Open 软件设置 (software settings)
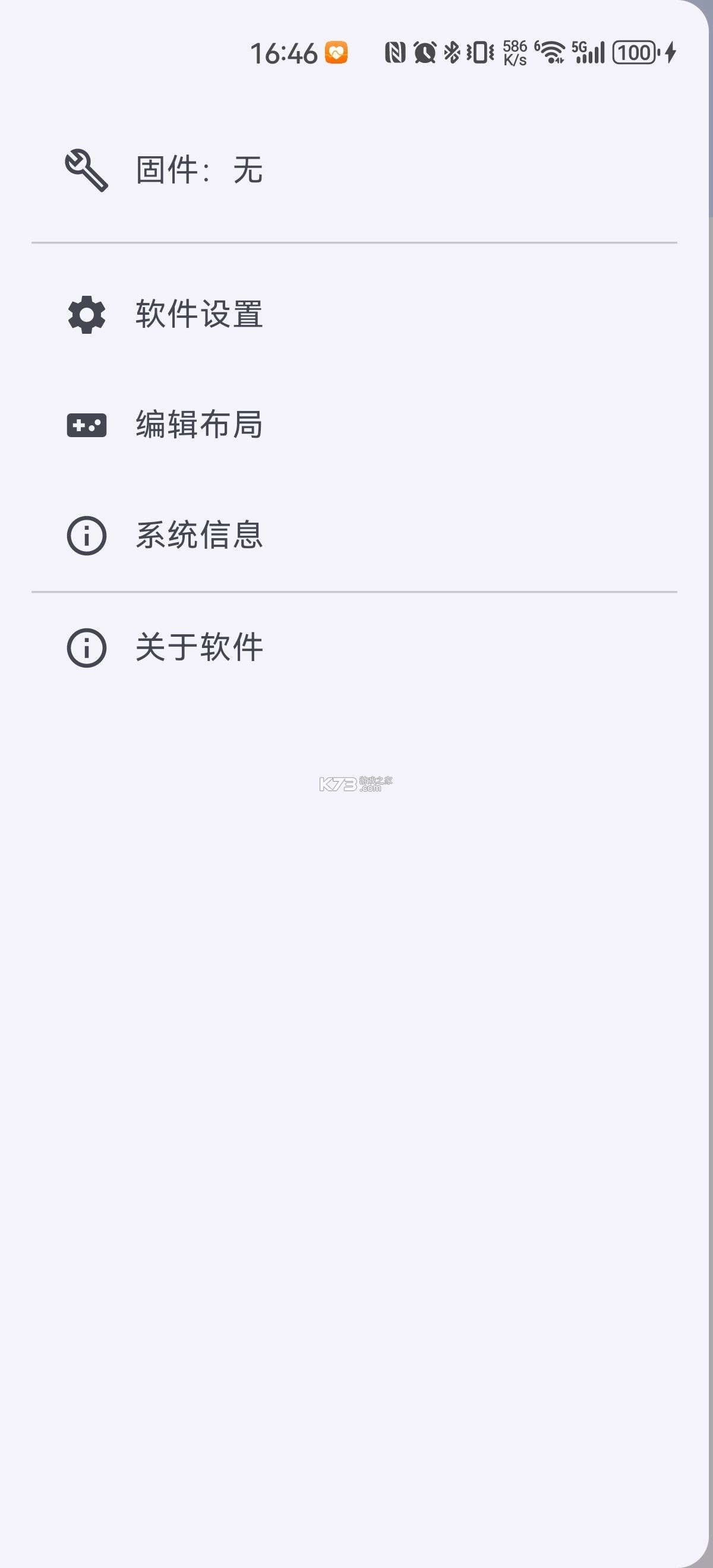The height and width of the screenshot is (1568, 713). [199, 315]
